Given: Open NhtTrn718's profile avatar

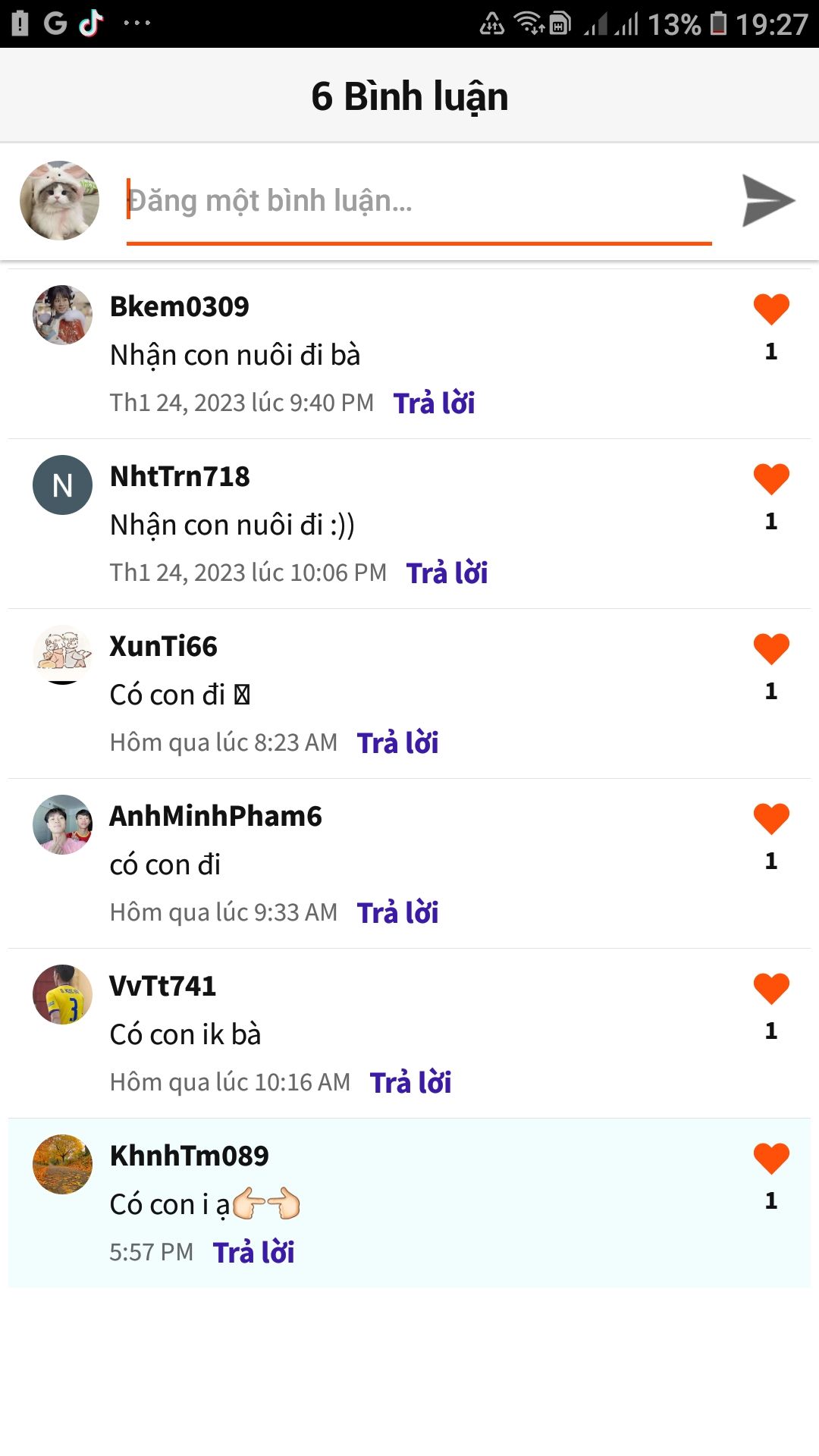Looking at the screenshot, I should (x=62, y=485).
